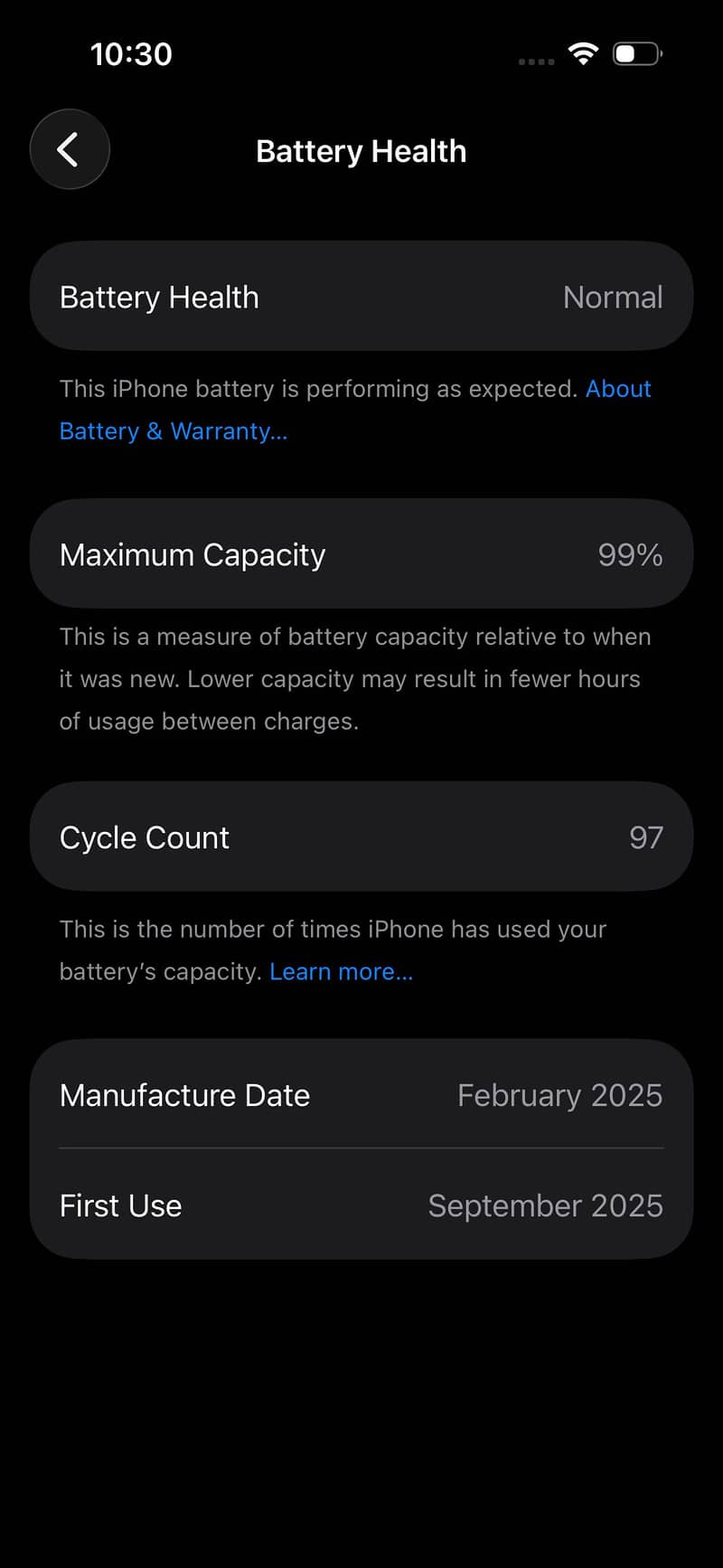
Task: Select the Battery Health Normal row
Action: [361, 297]
